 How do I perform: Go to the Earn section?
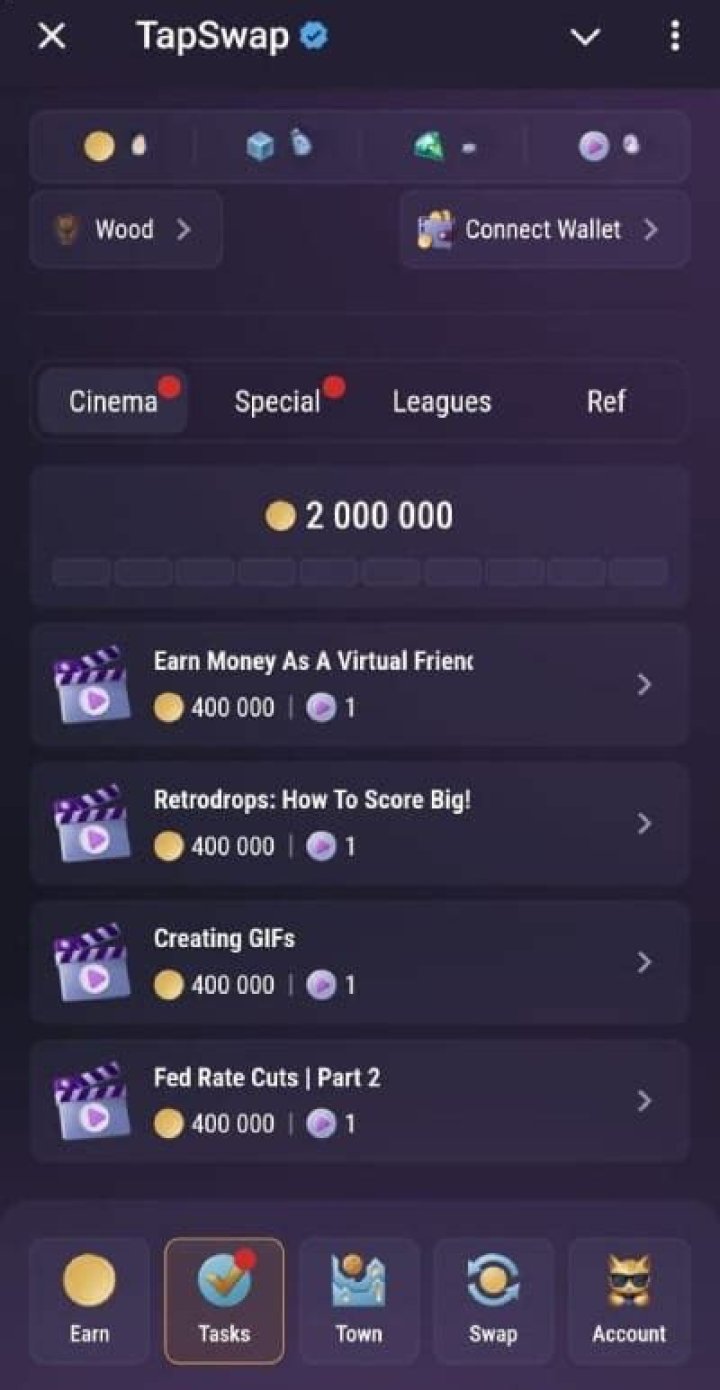click(x=89, y=1300)
